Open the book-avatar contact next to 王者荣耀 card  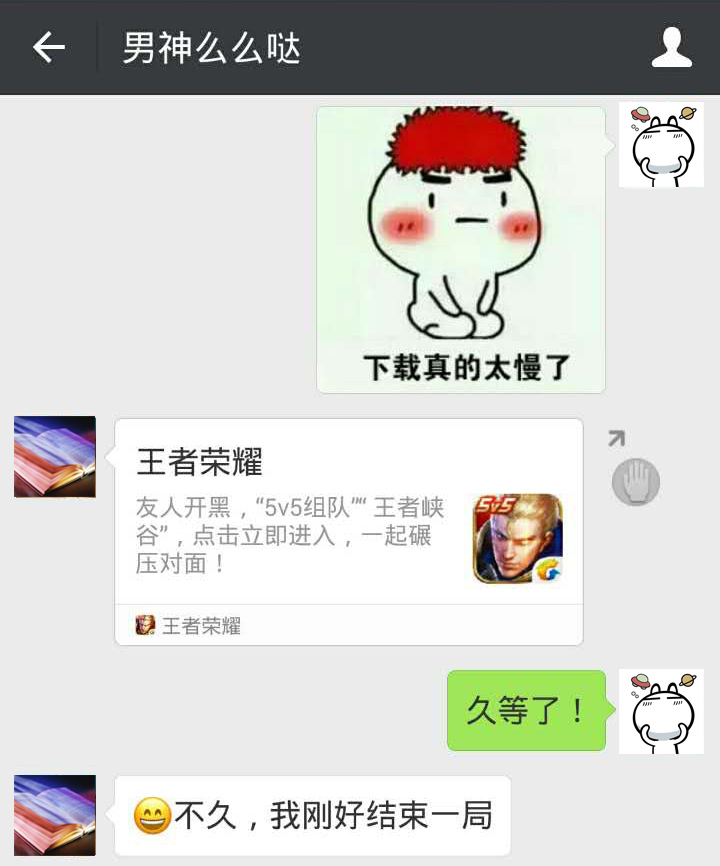(x=55, y=457)
